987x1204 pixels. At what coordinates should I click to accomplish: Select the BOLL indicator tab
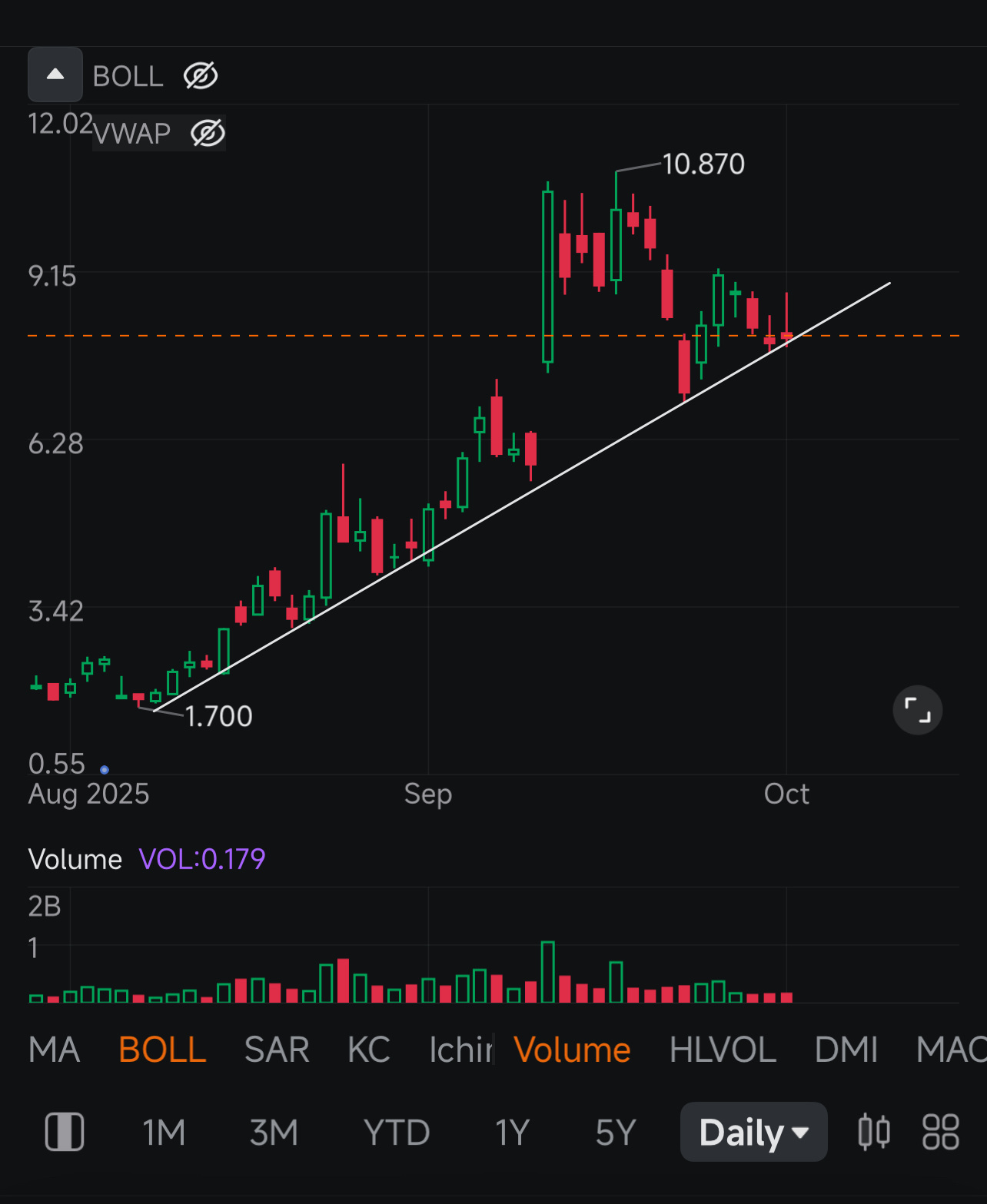[161, 1049]
